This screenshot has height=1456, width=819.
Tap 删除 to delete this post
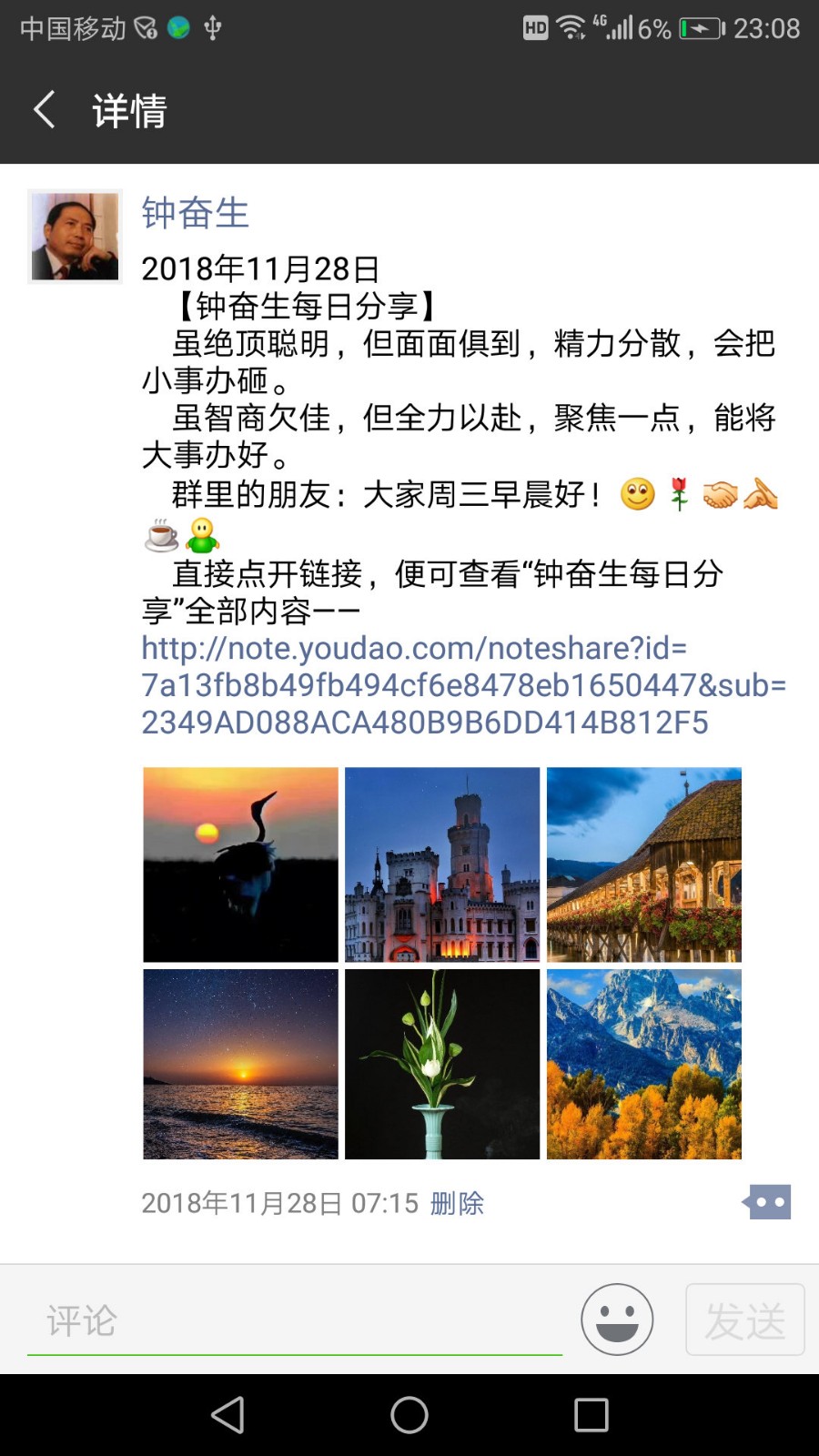click(x=457, y=1203)
